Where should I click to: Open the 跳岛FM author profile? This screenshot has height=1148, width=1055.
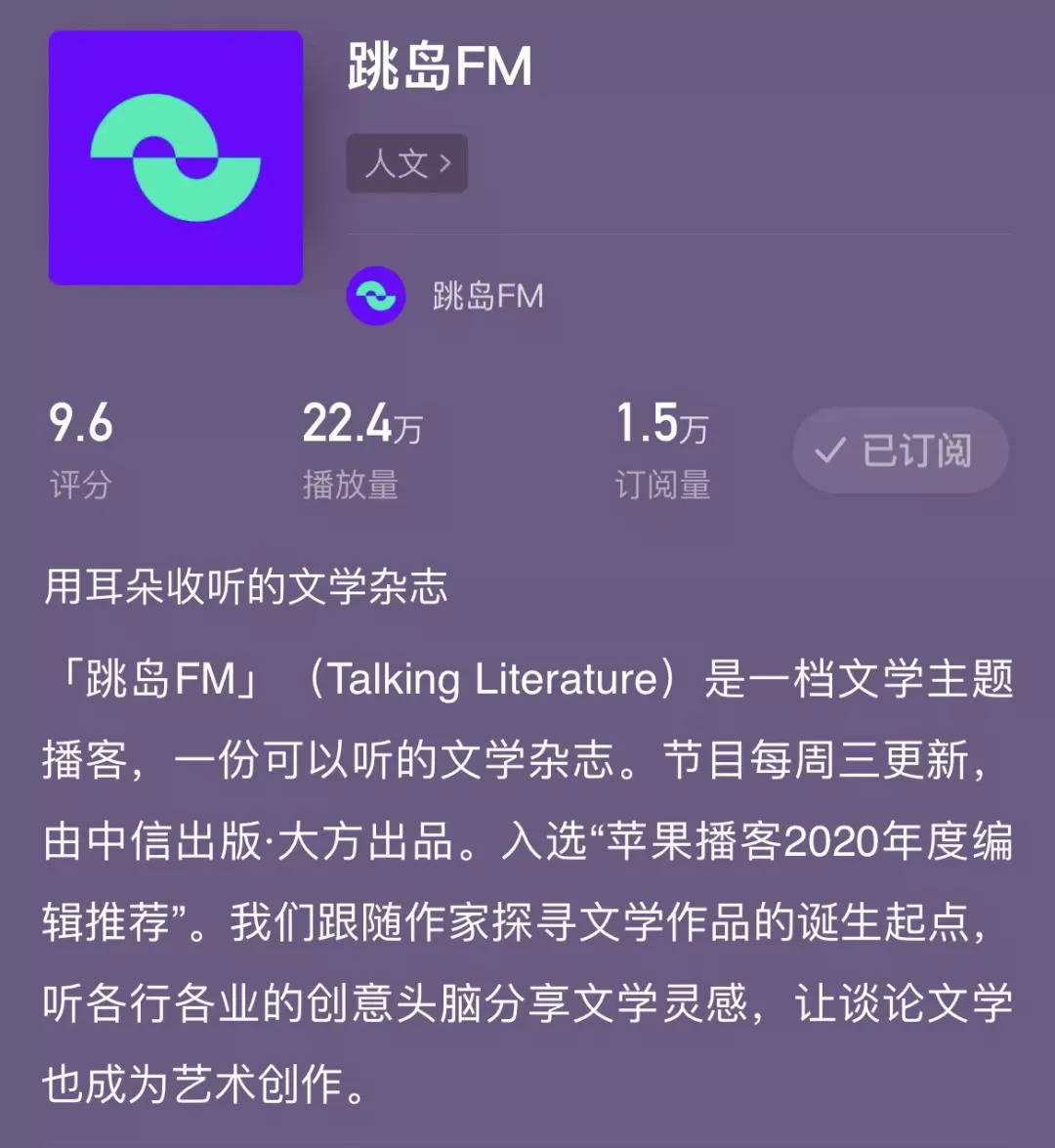446,296
